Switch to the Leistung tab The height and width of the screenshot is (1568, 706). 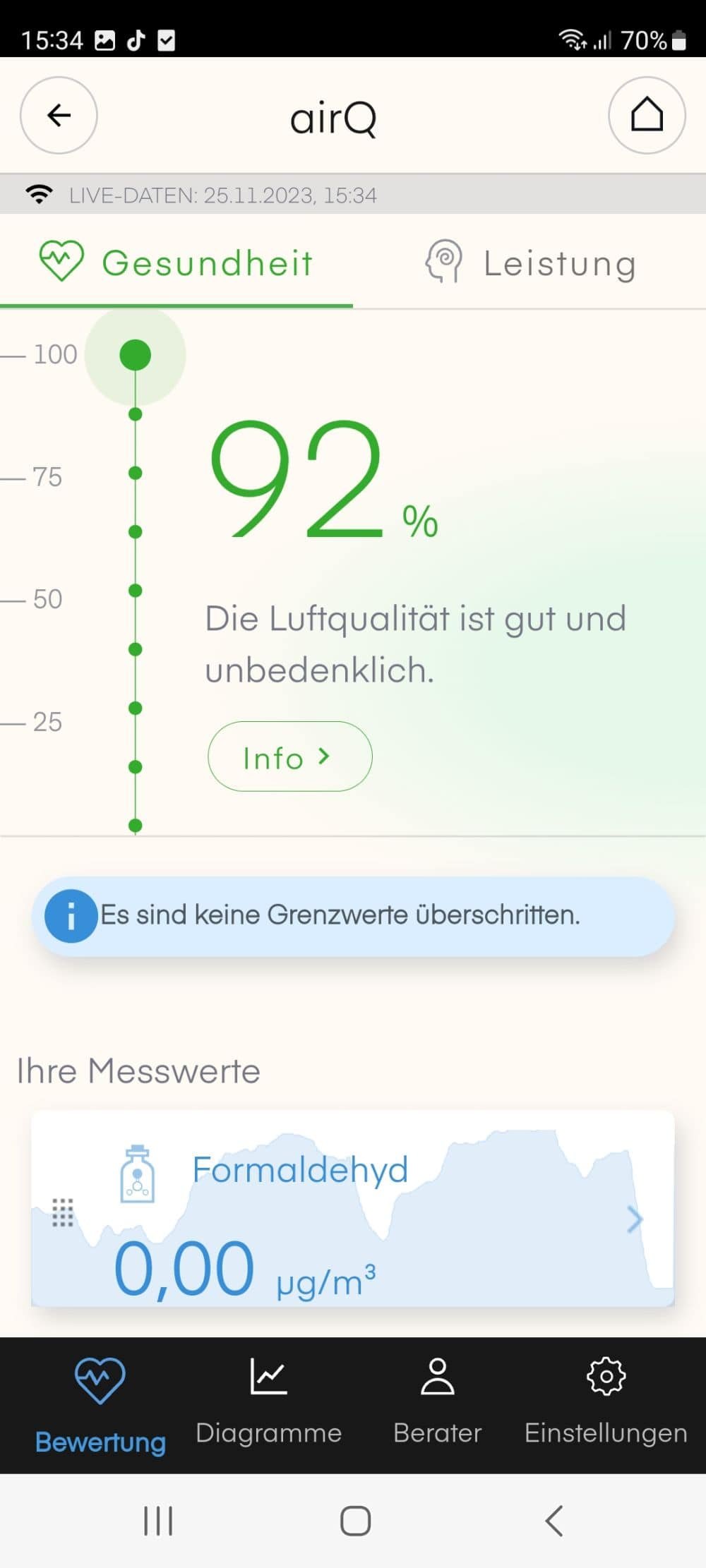[x=529, y=263]
